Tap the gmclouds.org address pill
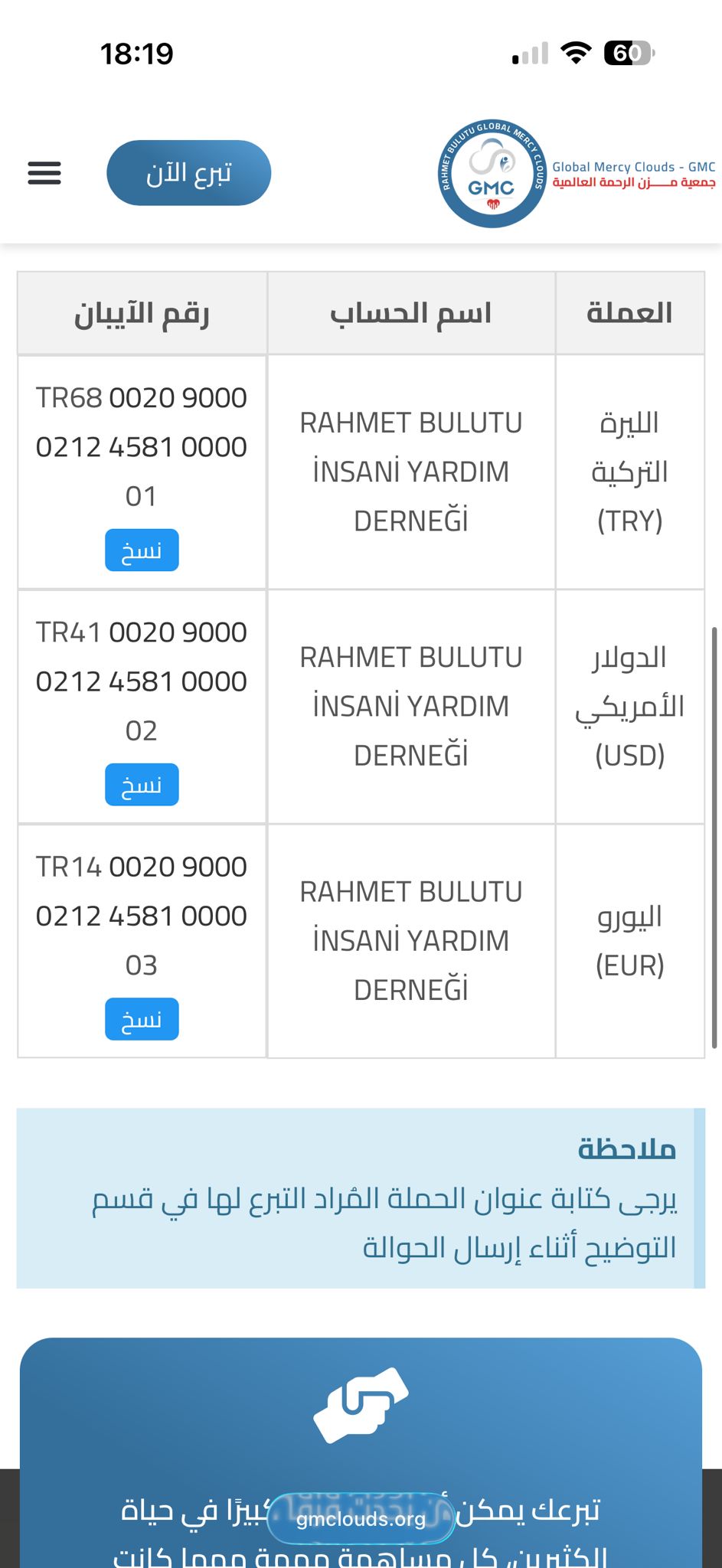Viewport: 722px width, 1568px height. (361, 1519)
